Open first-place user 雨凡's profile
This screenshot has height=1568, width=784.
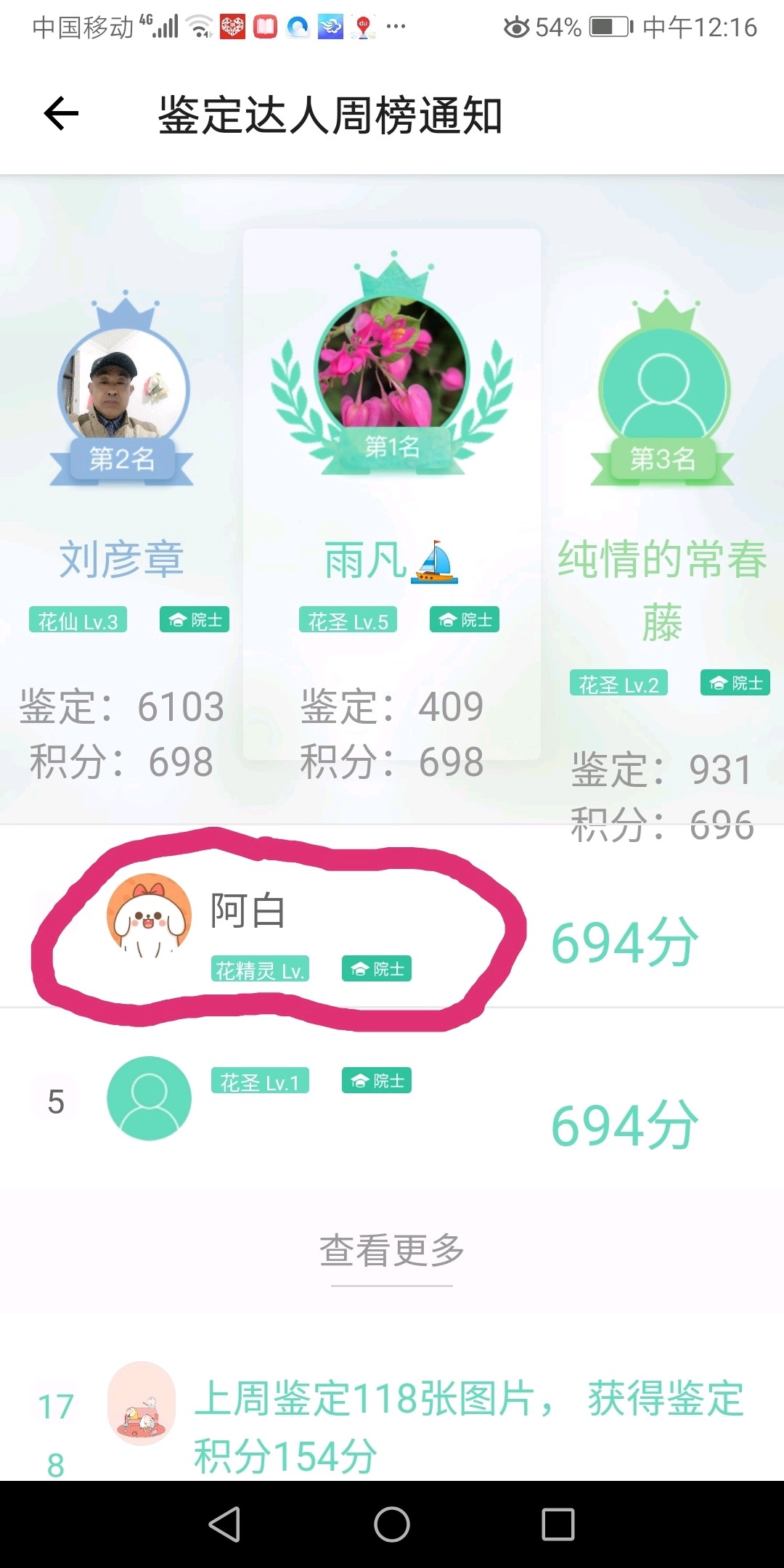[392, 370]
